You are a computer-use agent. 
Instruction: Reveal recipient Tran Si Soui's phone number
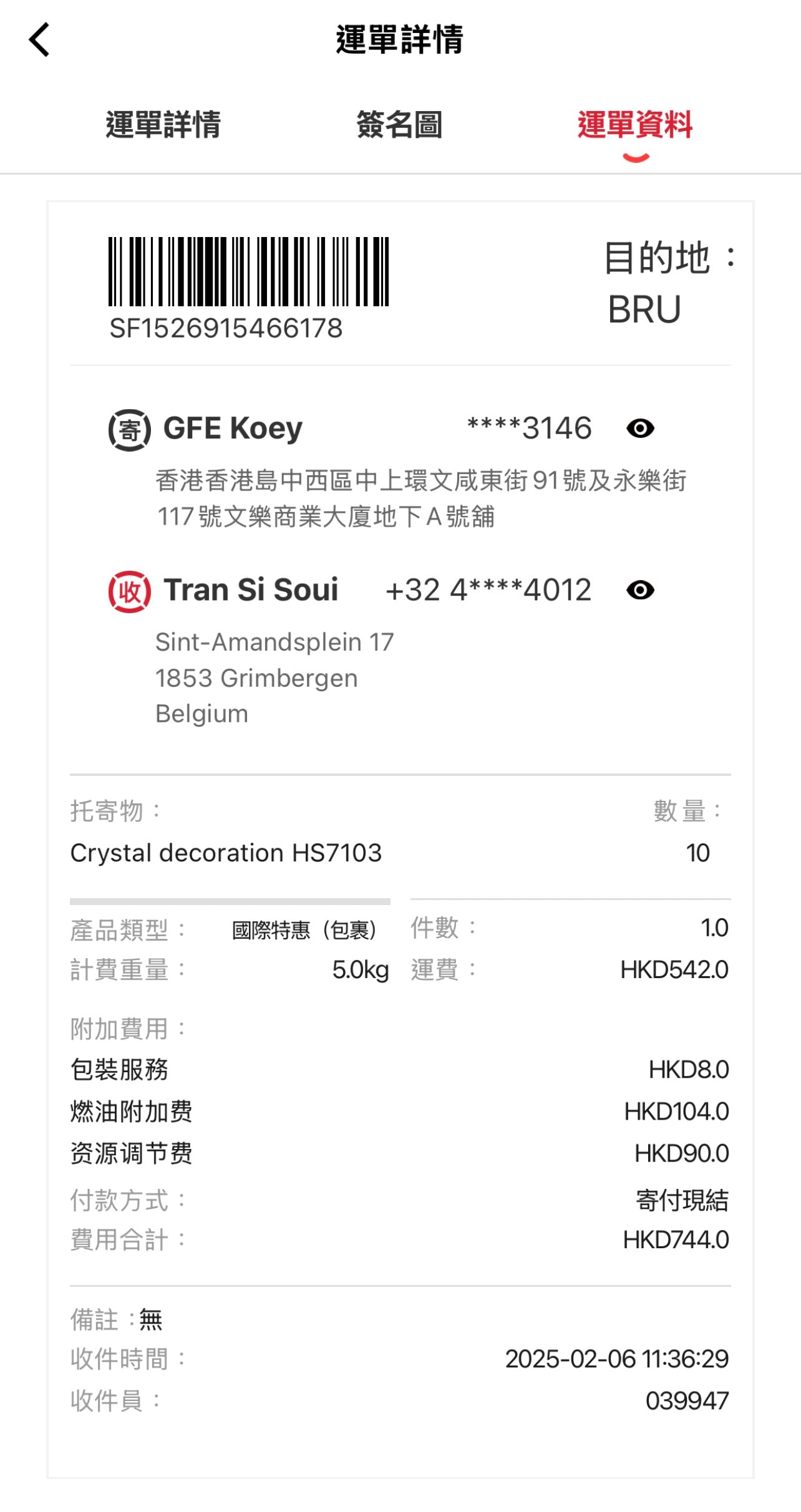[x=640, y=590]
